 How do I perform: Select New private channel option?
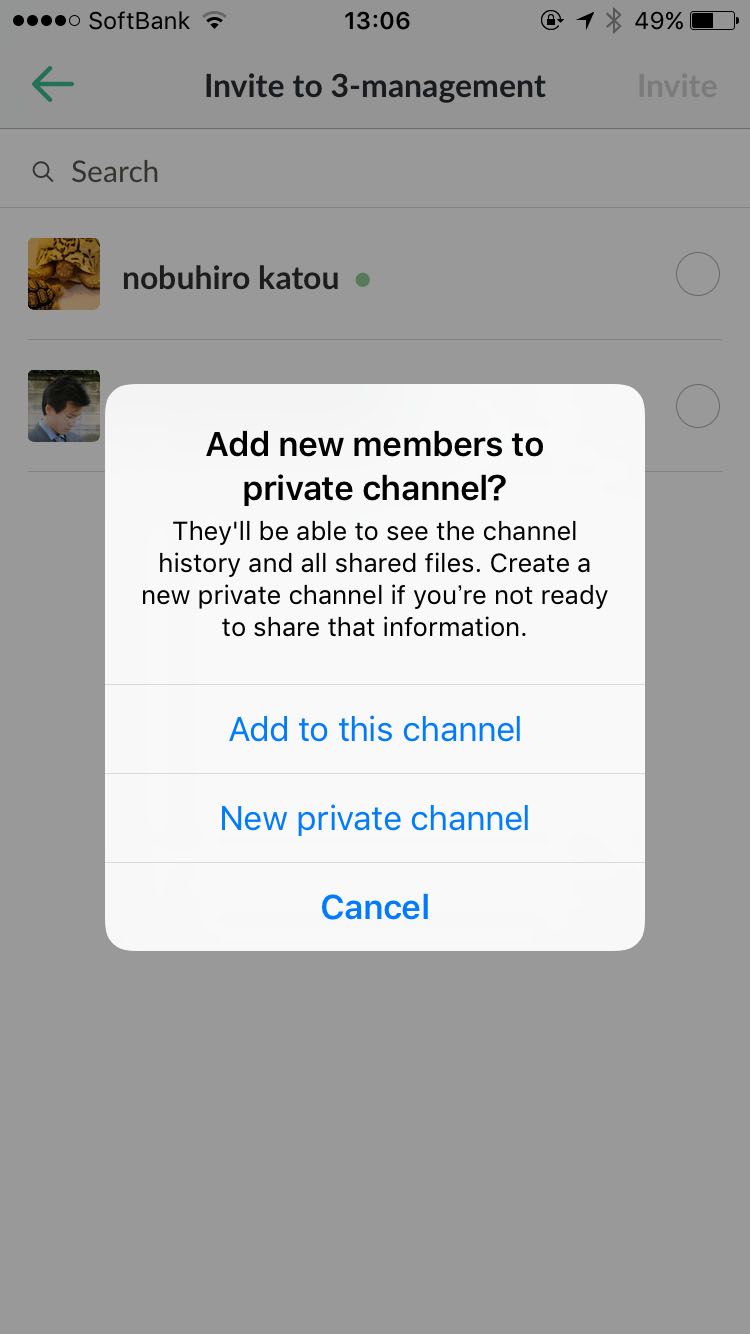(x=375, y=818)
